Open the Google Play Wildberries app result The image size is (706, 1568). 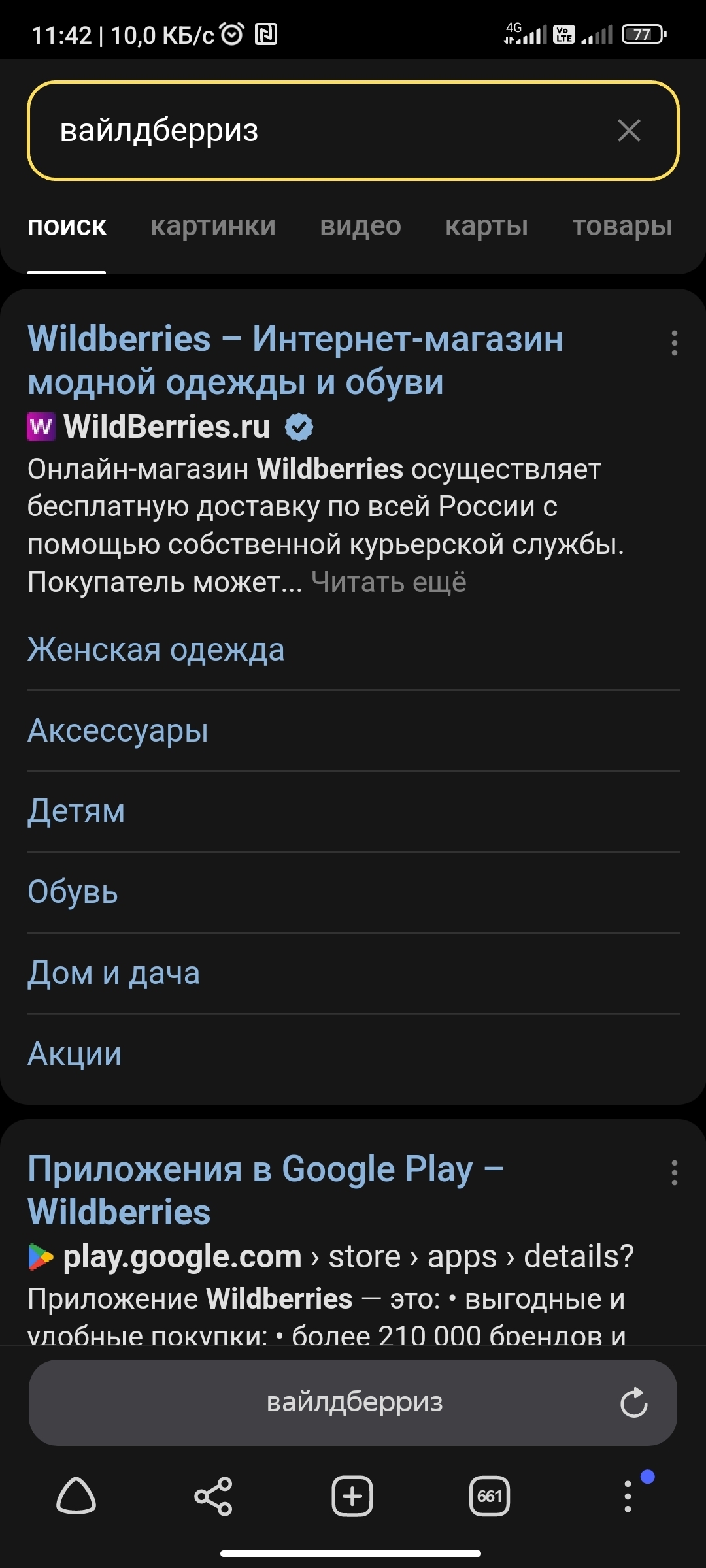click(x=266, y=1190)
